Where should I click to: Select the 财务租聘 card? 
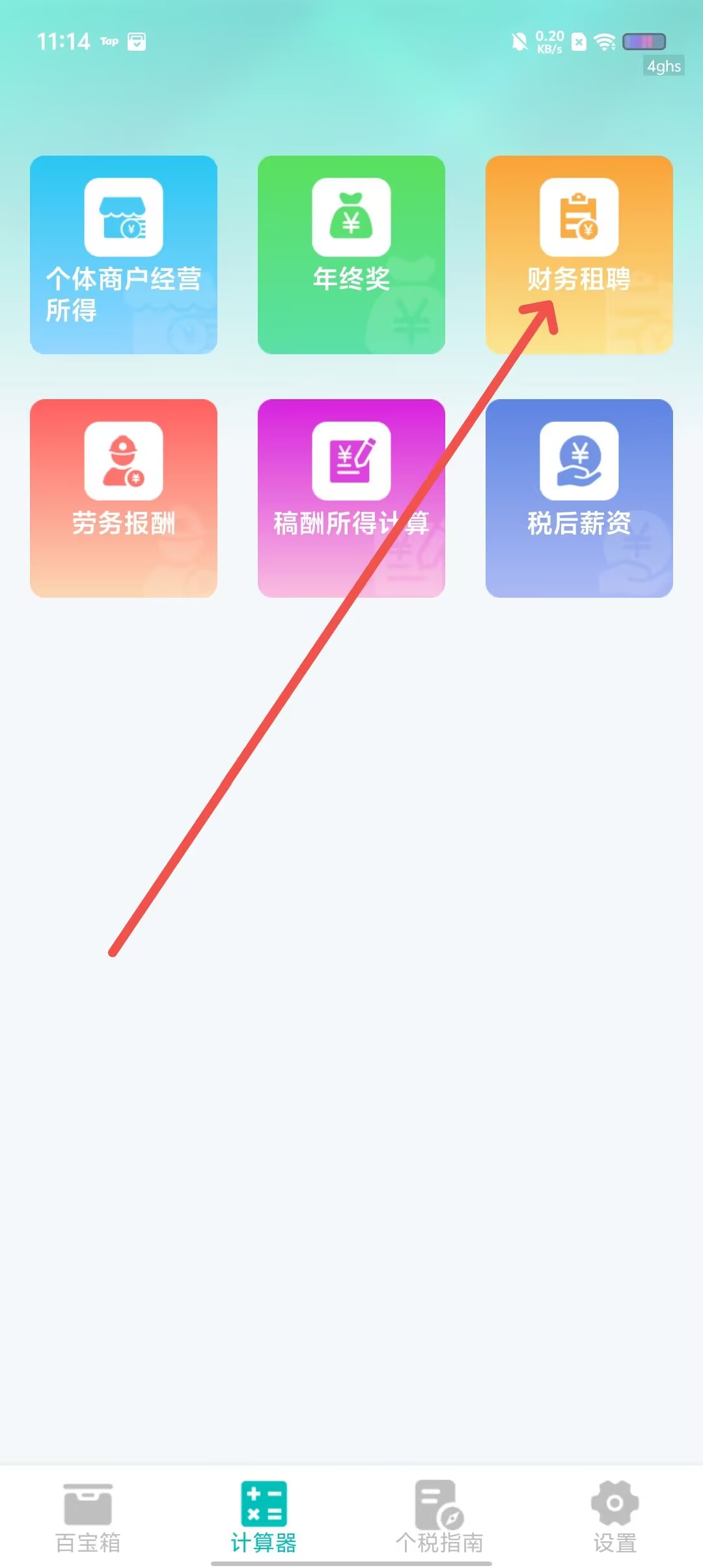coord(579,255)
